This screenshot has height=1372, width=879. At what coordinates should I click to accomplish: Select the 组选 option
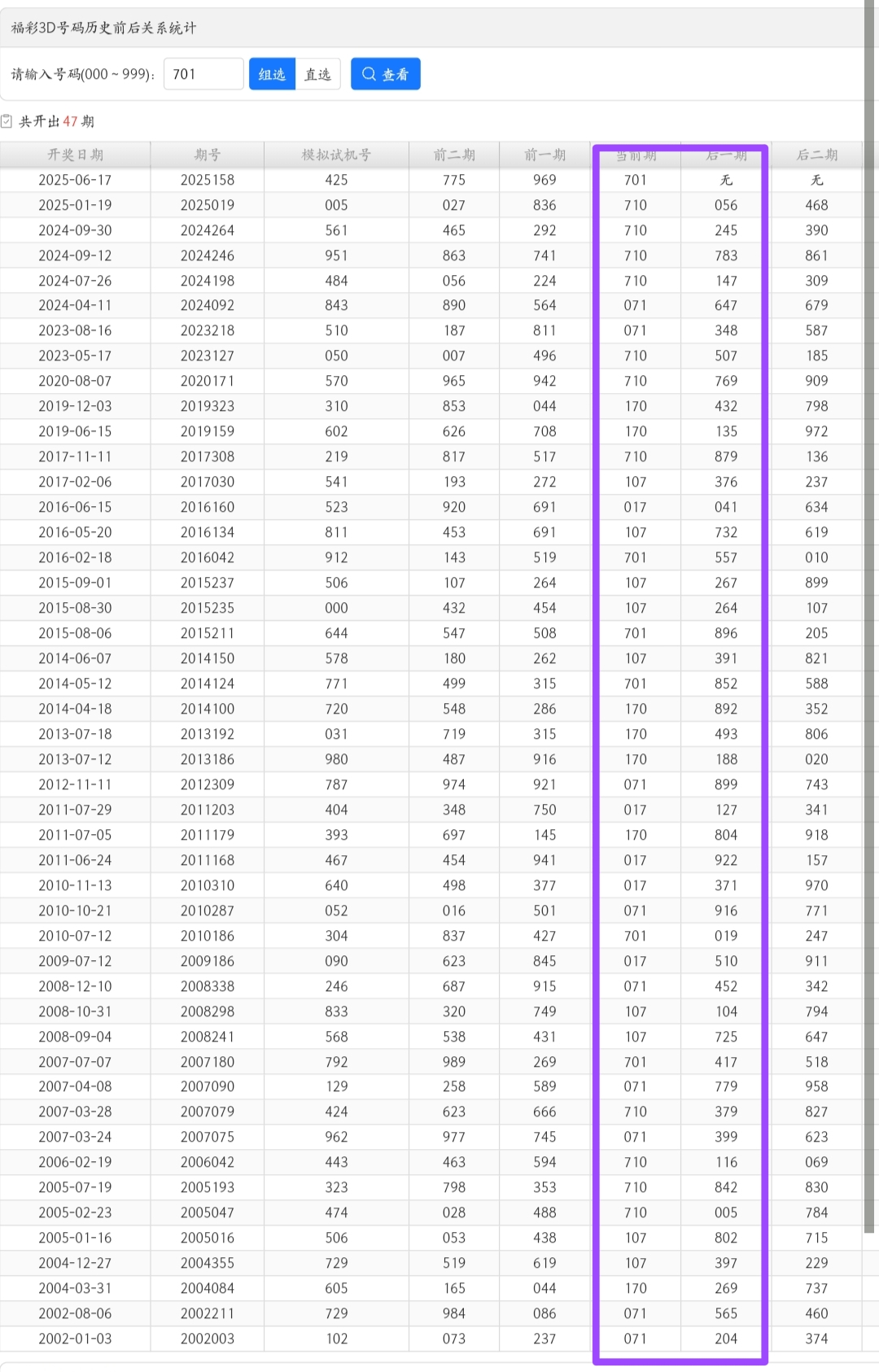click(x=272, y=74)
